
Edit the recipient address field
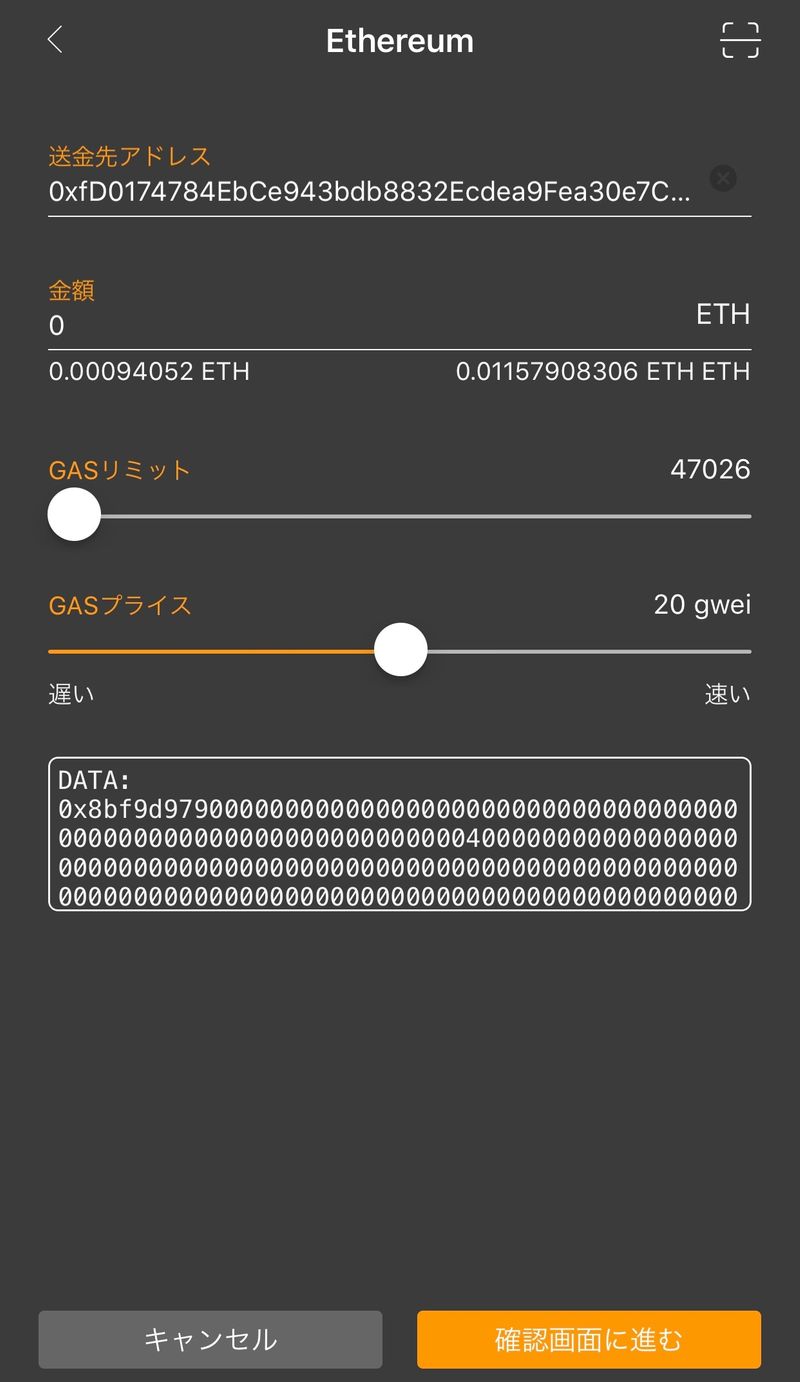tap(370, 192)
